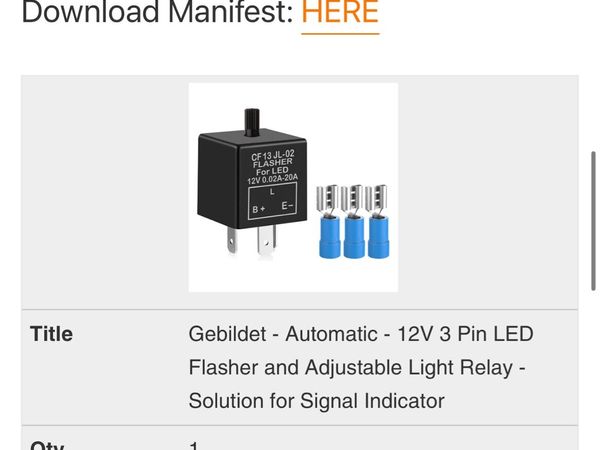600x450 pixels.
Task: Open the HERE manifest download link
Action: (x=340, y=13)
